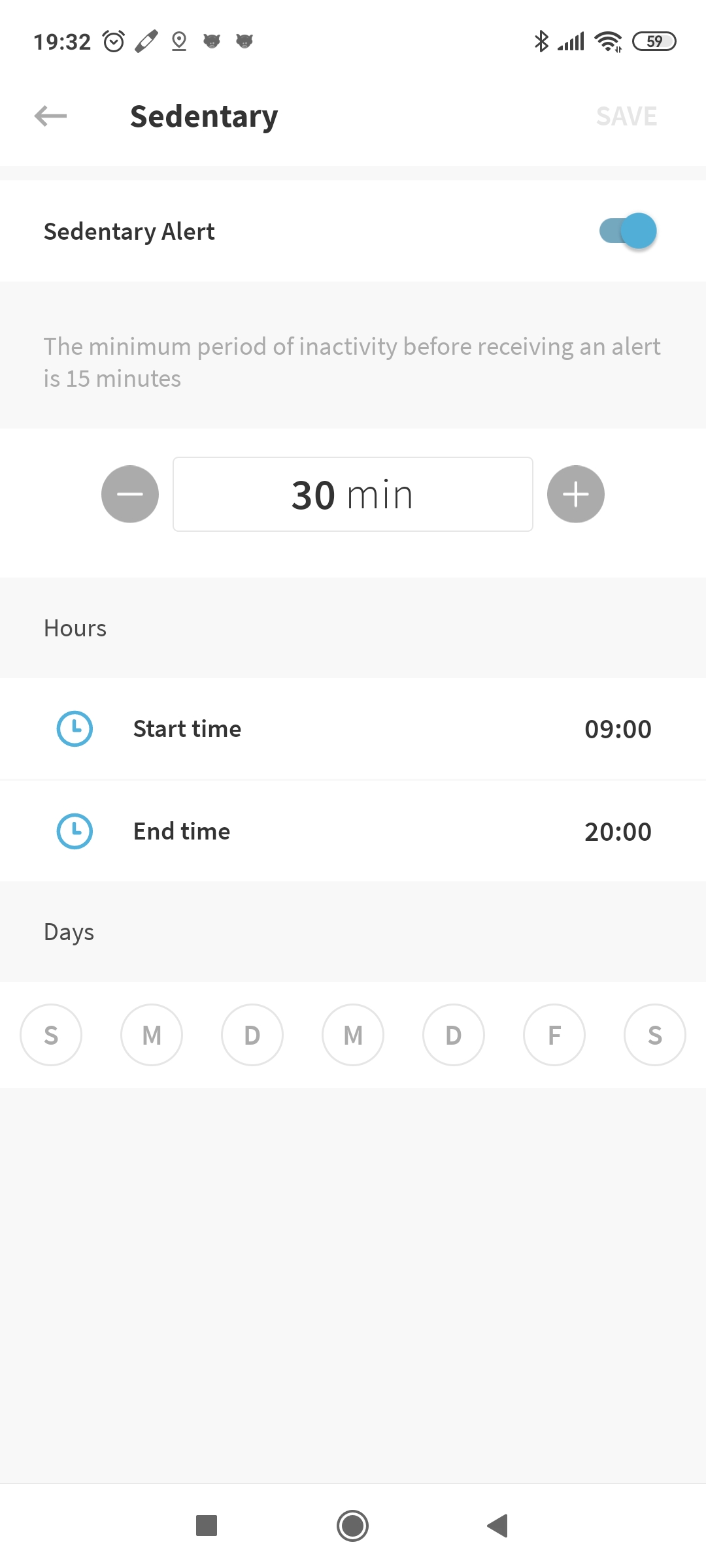The width and height of the screenshot is (706, 1568).
Task: Decrease the inactivity period with the minus button
Action: click(130, 494)
